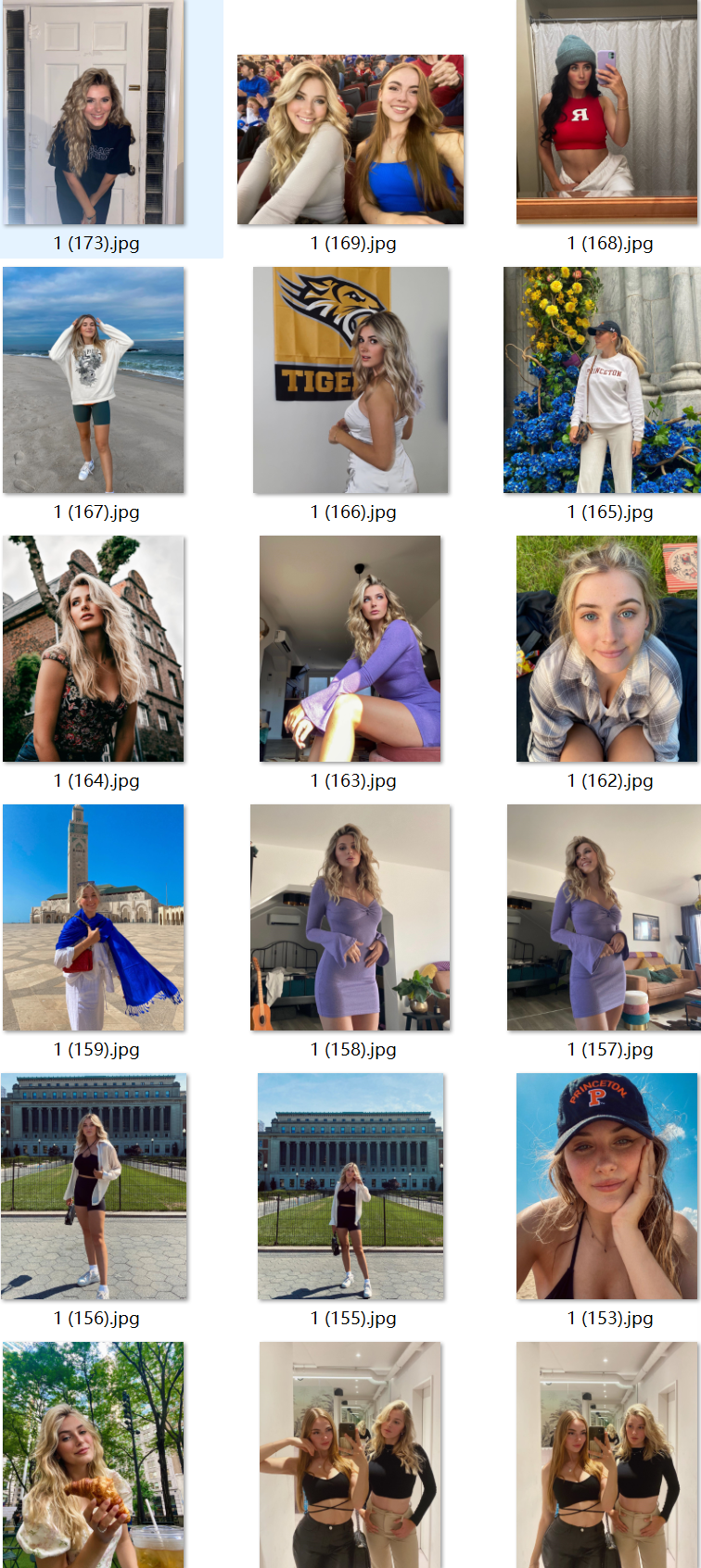Open the photo 1 (164).jpg

point(94,649)
